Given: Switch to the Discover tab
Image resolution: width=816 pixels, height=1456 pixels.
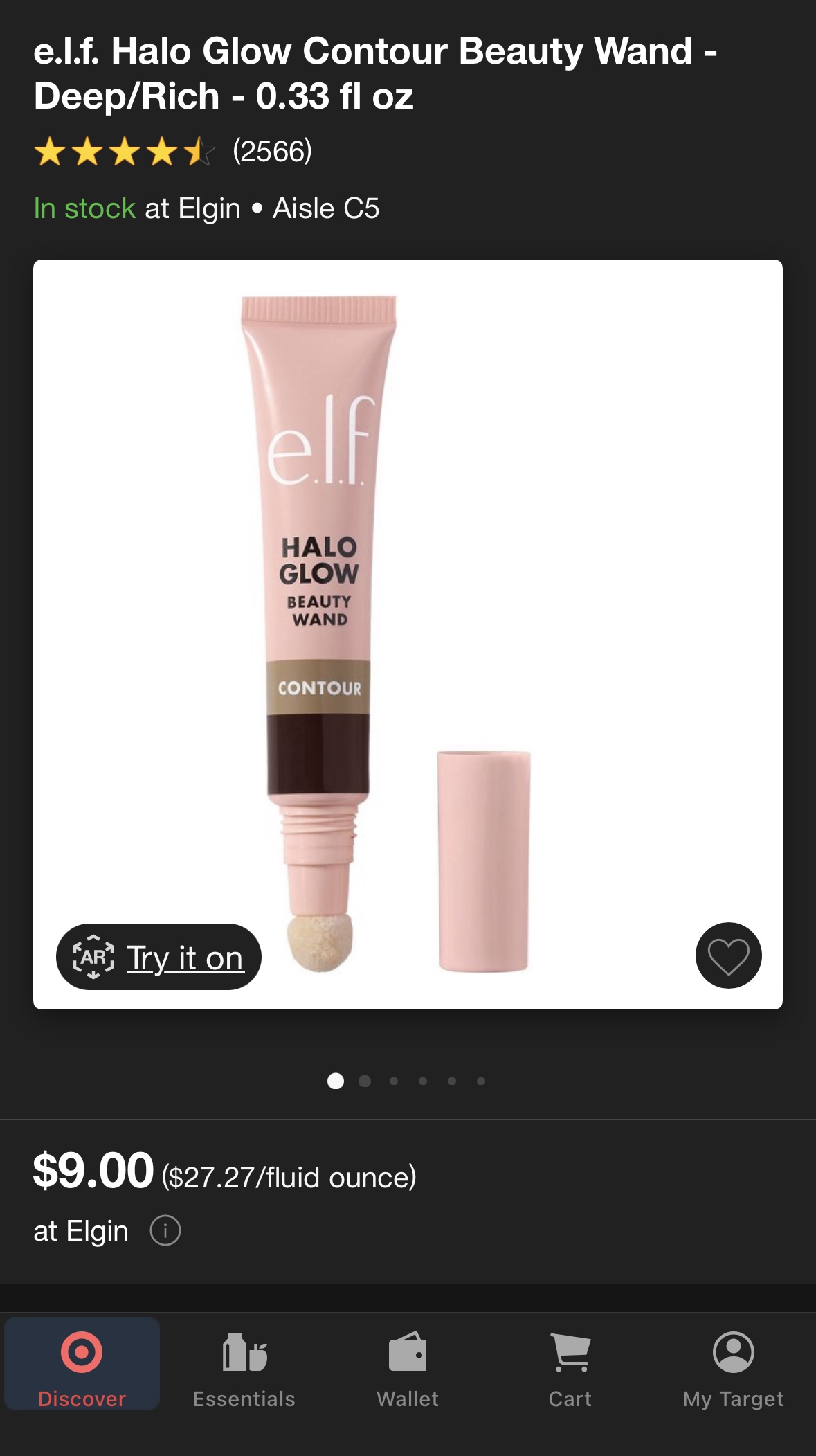Looking at the screenshot, I should coord(82,1363).
